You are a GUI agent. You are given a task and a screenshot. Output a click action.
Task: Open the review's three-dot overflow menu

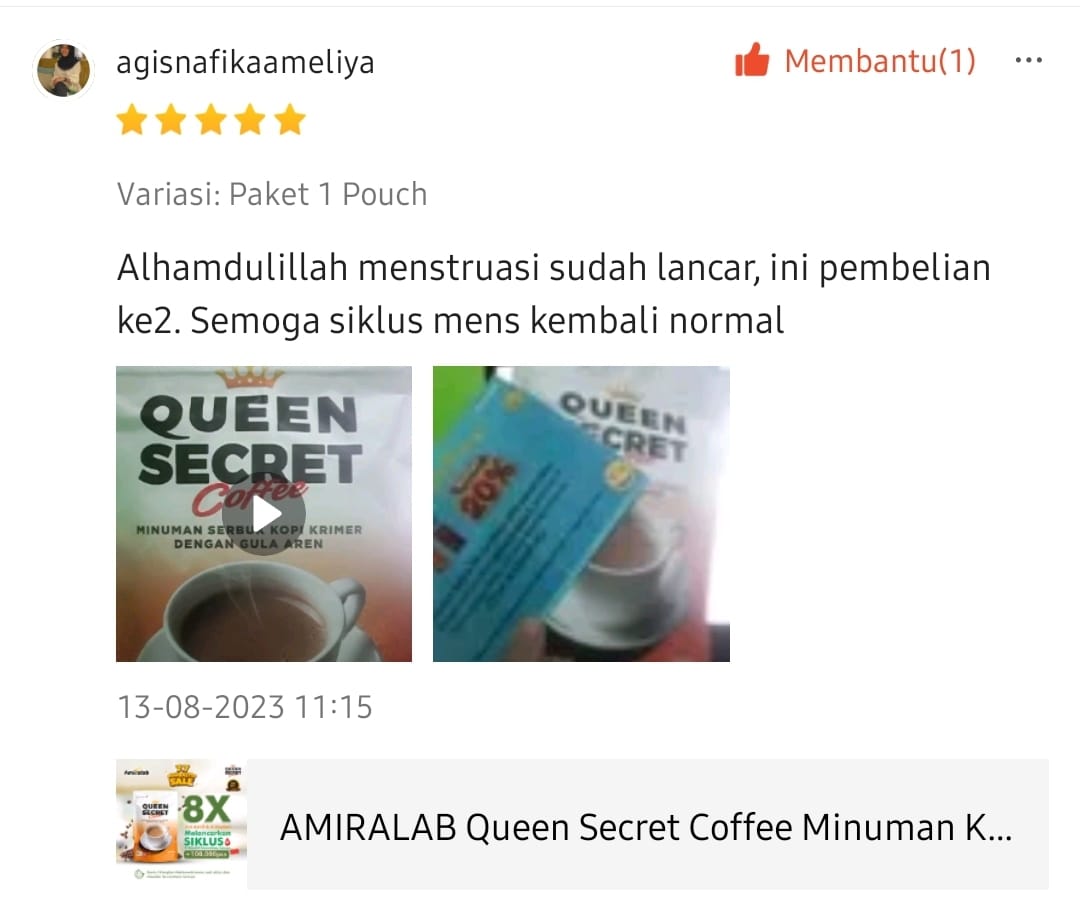click(x=1028, y=61)
